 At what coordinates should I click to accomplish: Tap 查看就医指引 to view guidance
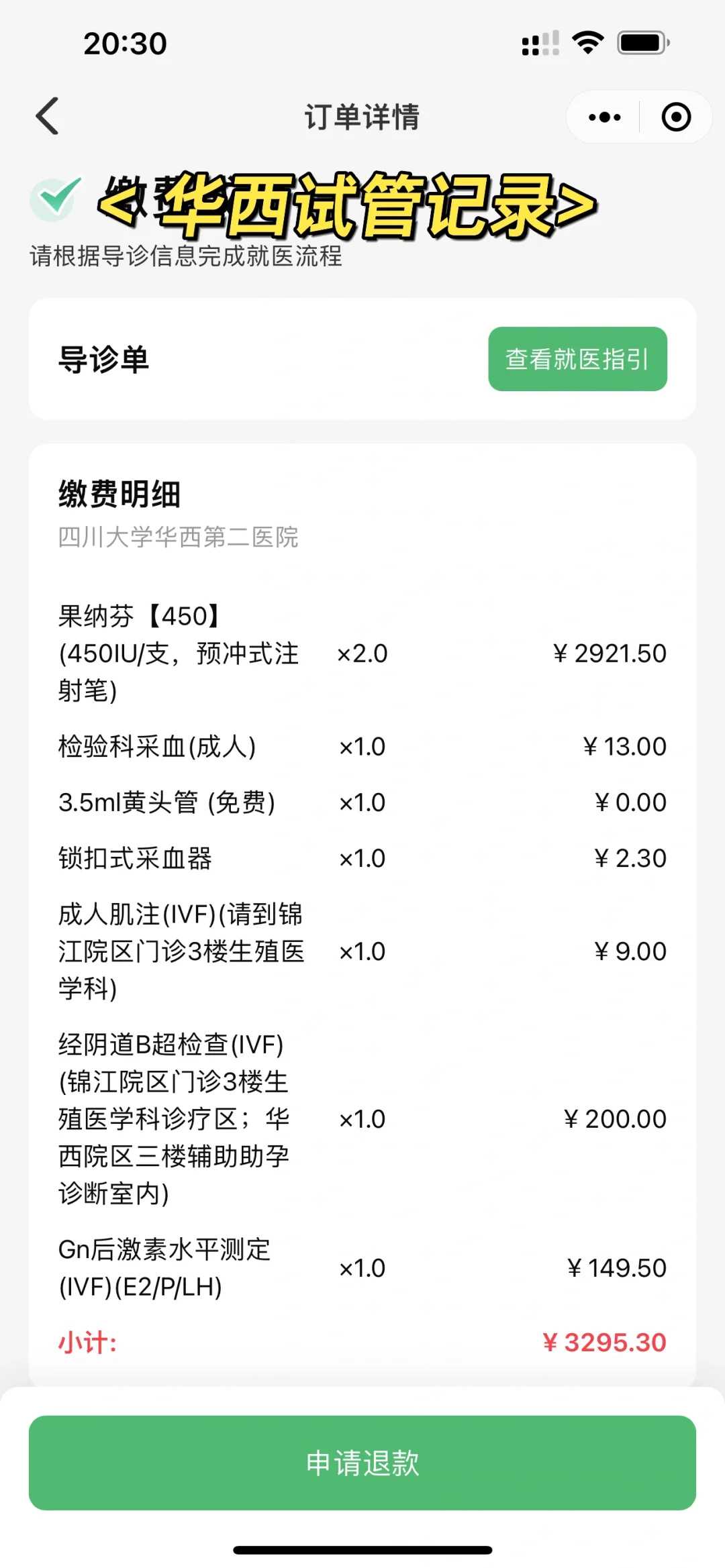click(x=577, y=360)
